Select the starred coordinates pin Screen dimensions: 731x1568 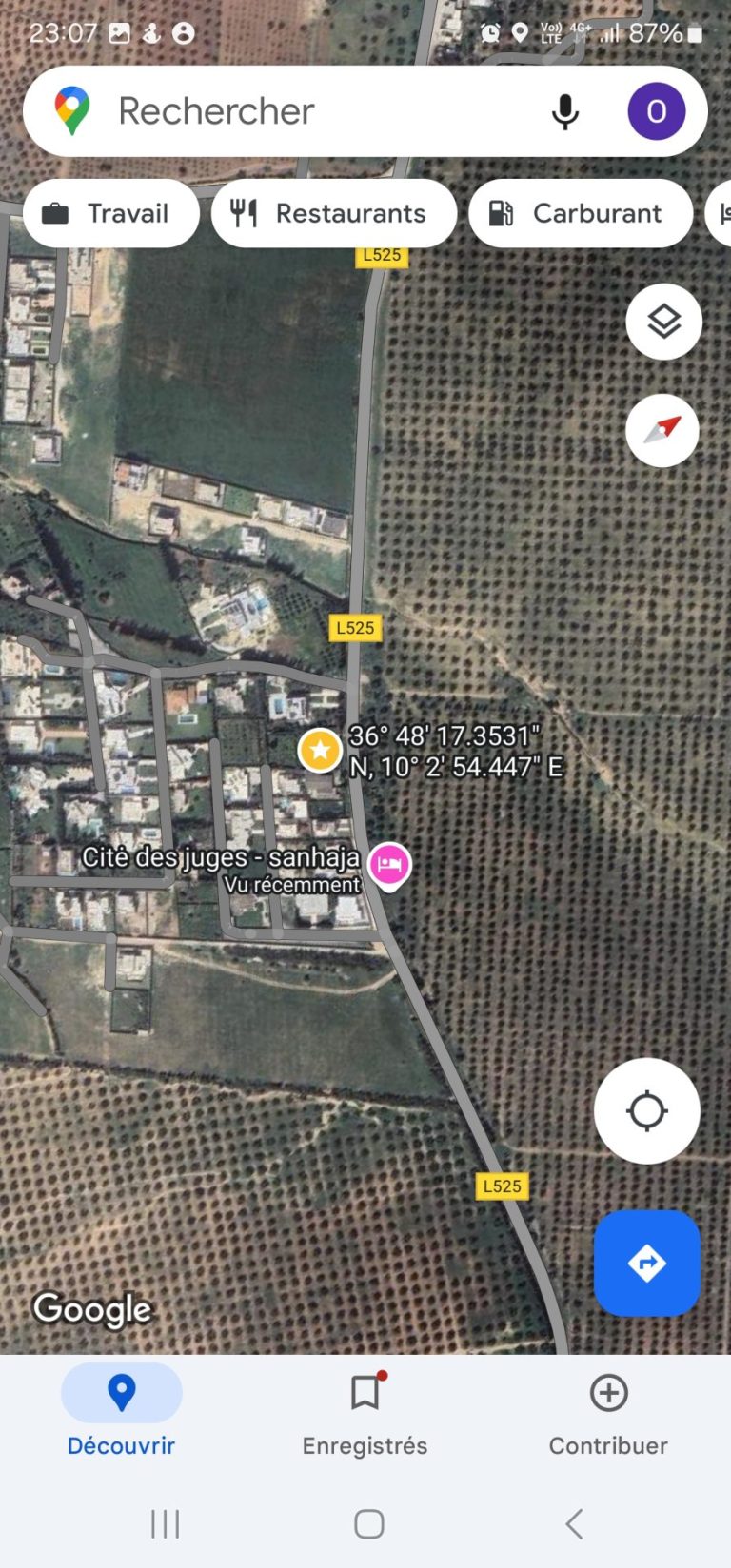[x=320, y=750]
